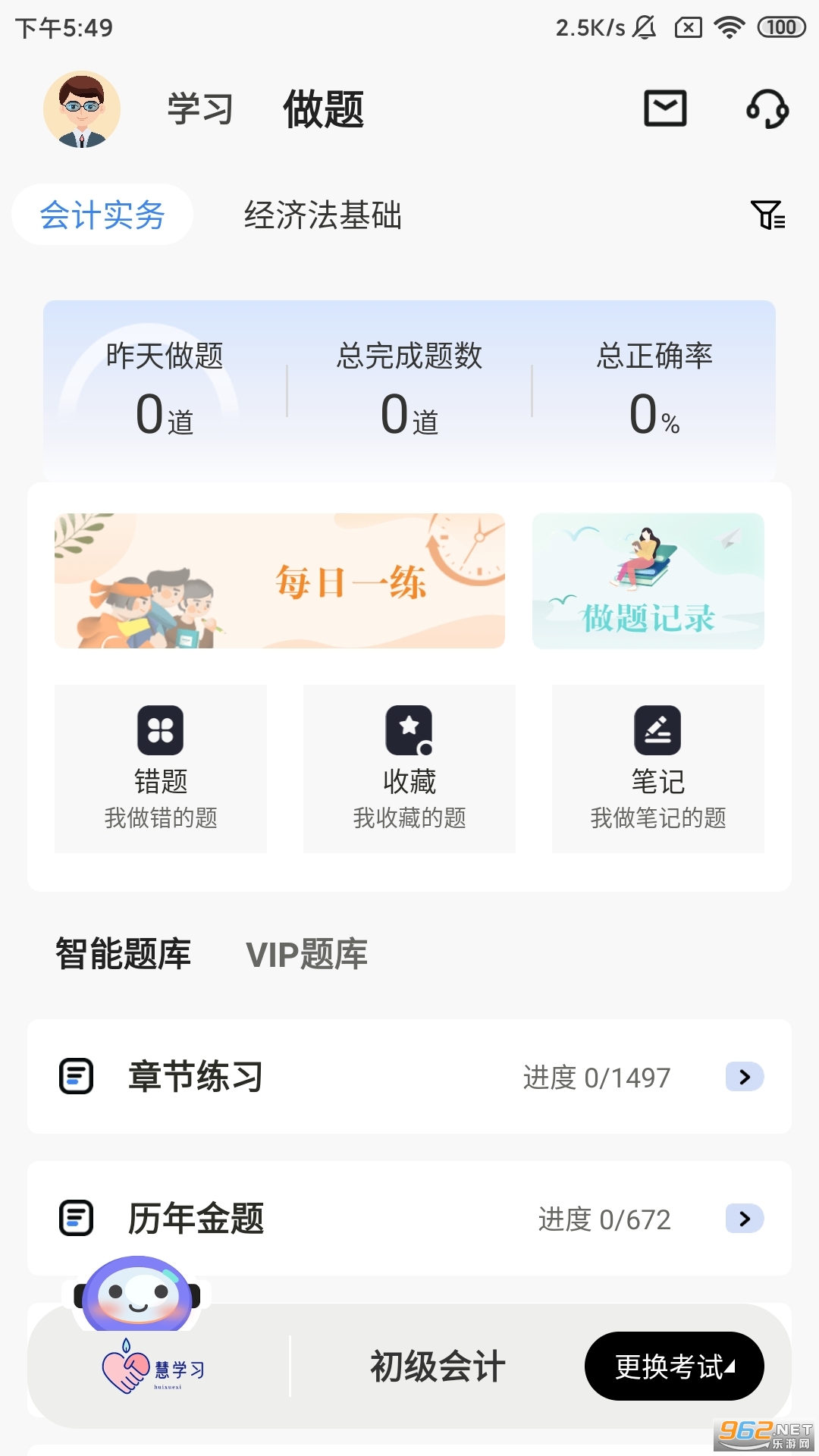This screenshot has height=1456, width=819.
Task: Open the 更换考试 exam switcher
Action: [673, 1367]
